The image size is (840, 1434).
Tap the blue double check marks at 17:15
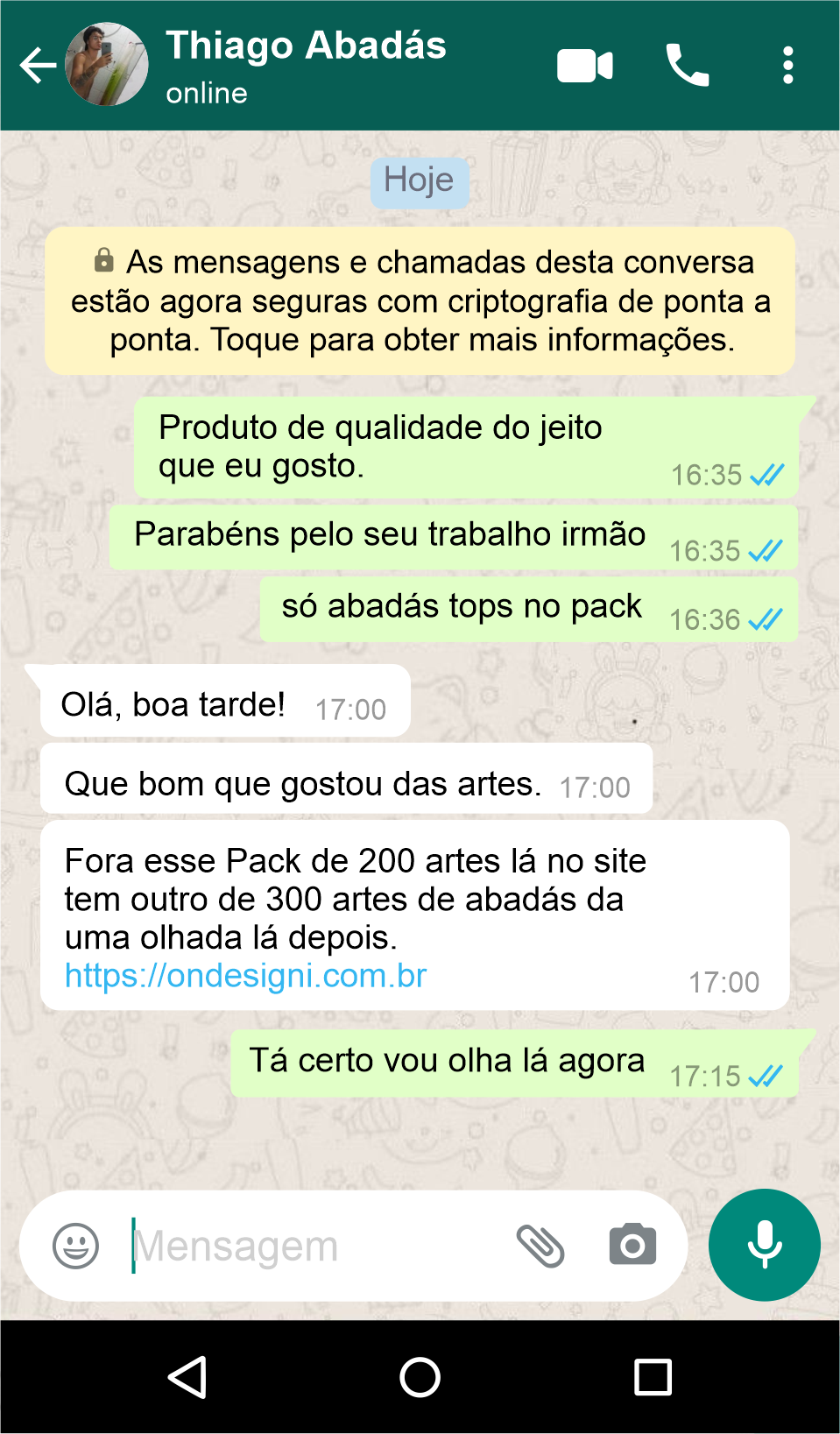[x=766, y=1075]
